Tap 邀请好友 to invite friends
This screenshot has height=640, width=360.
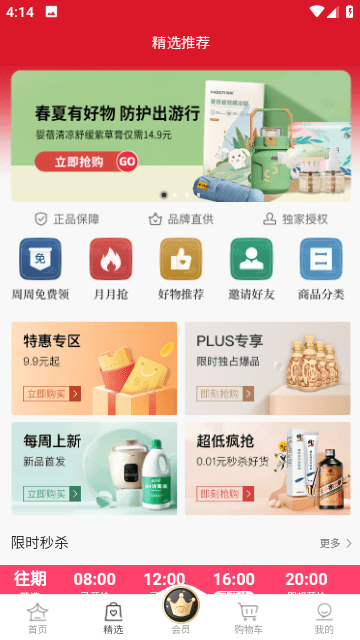[251, 269]
